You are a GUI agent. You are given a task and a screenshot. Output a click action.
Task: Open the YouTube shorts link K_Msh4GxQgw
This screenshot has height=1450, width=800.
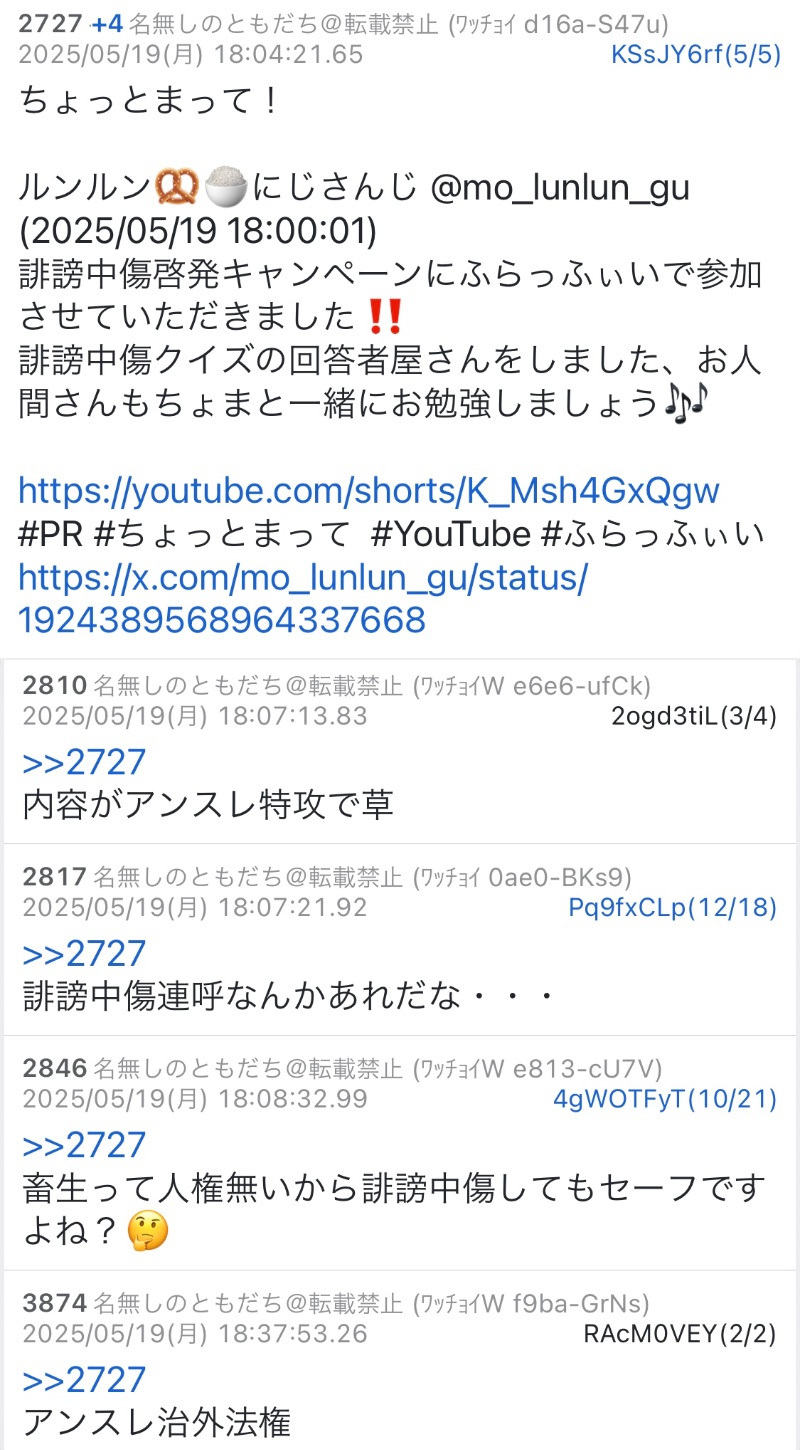[x=369, y=490]
